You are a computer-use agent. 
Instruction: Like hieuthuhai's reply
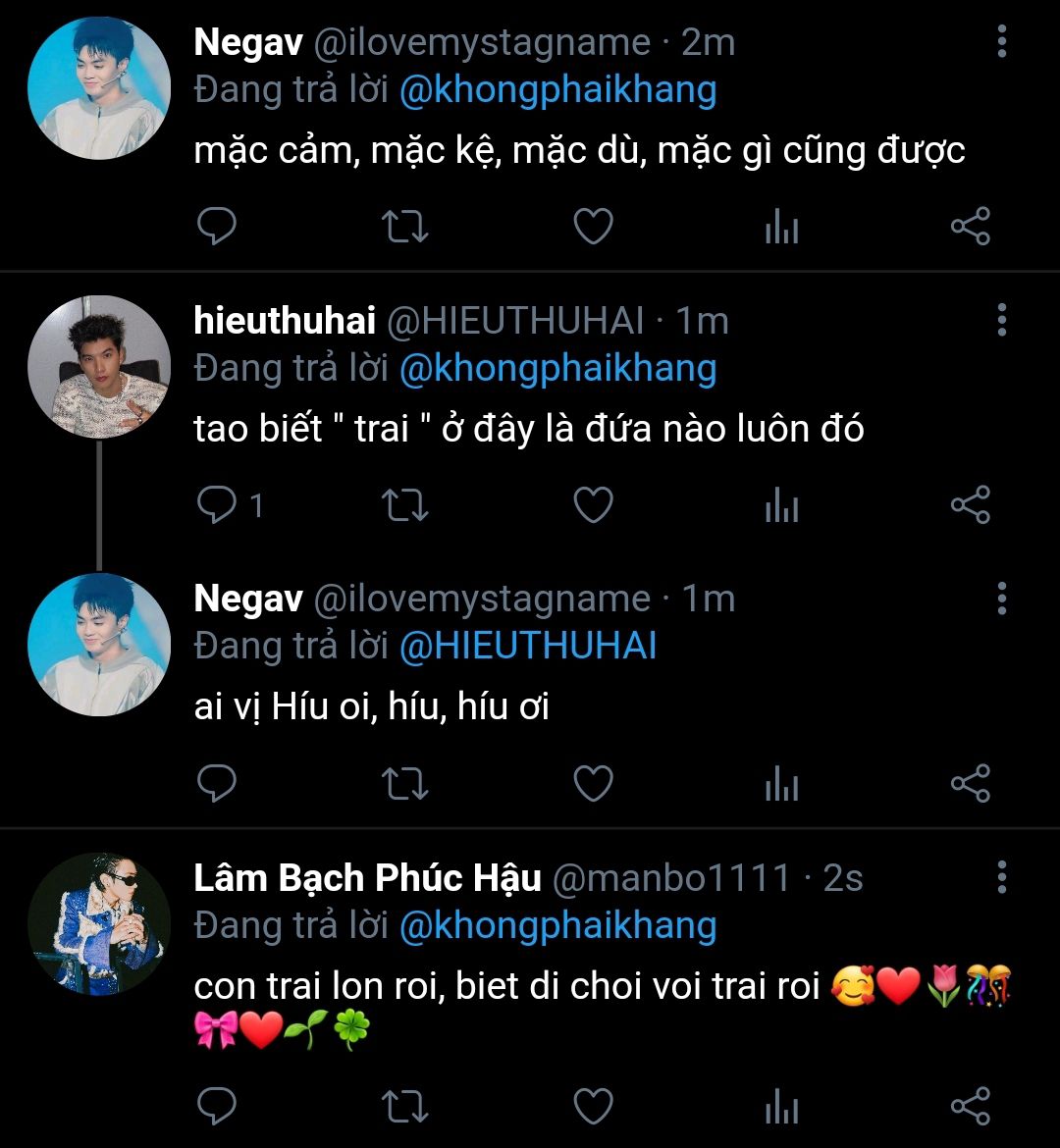click(593, 505)
